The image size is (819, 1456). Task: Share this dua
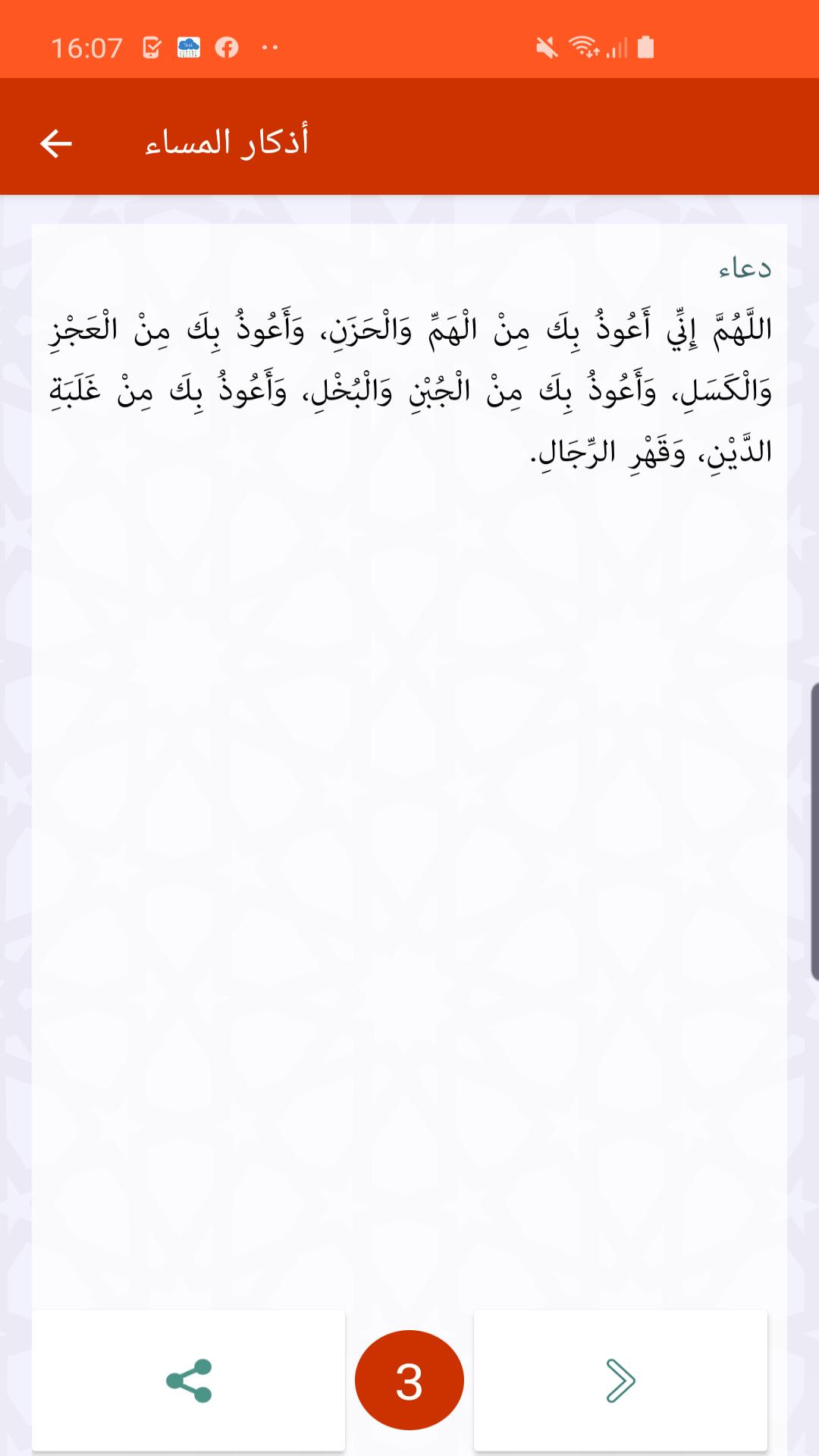tap(188, 1381)
